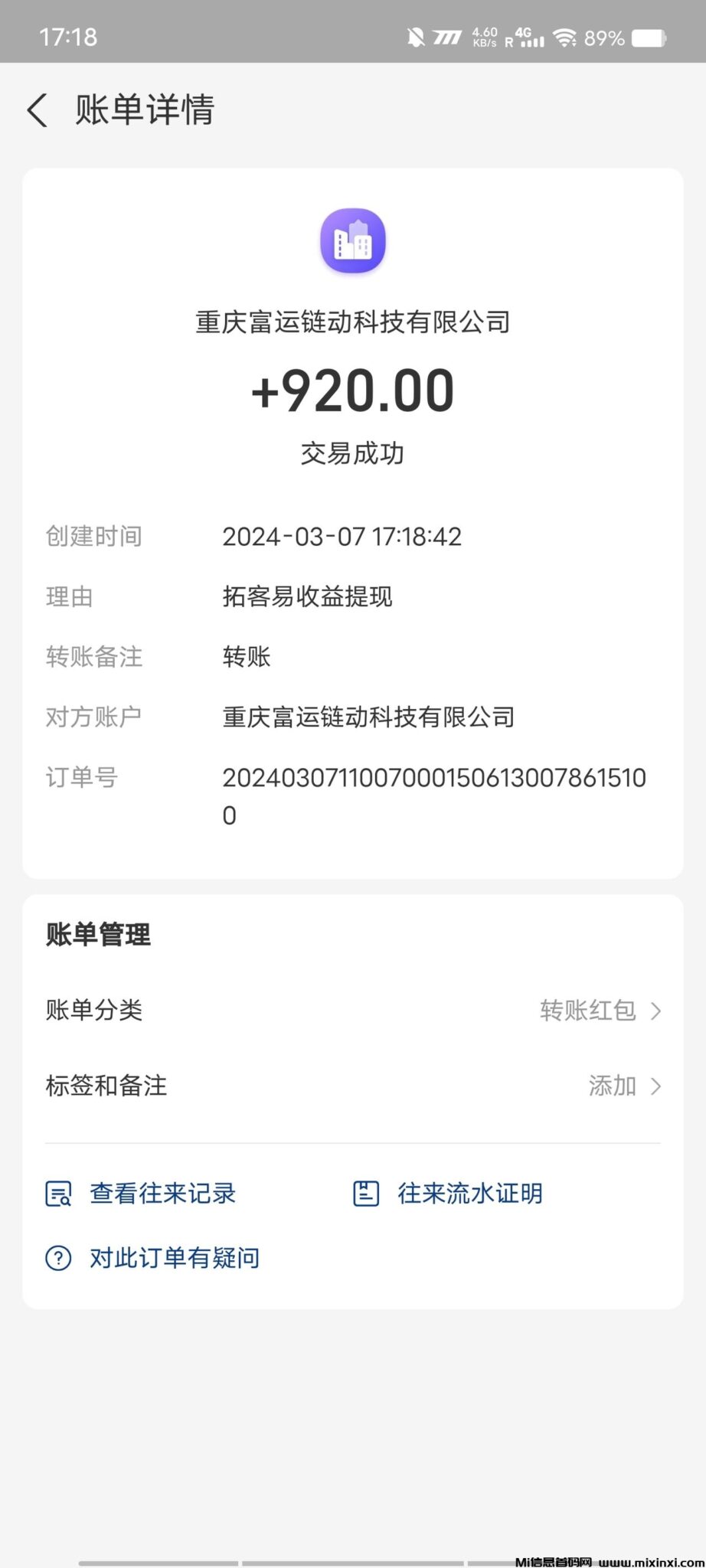The width and height of the screenshot is (706, 1568).
Task: Tap the VPN arrow icon in status bar
Action: [447, 37]
